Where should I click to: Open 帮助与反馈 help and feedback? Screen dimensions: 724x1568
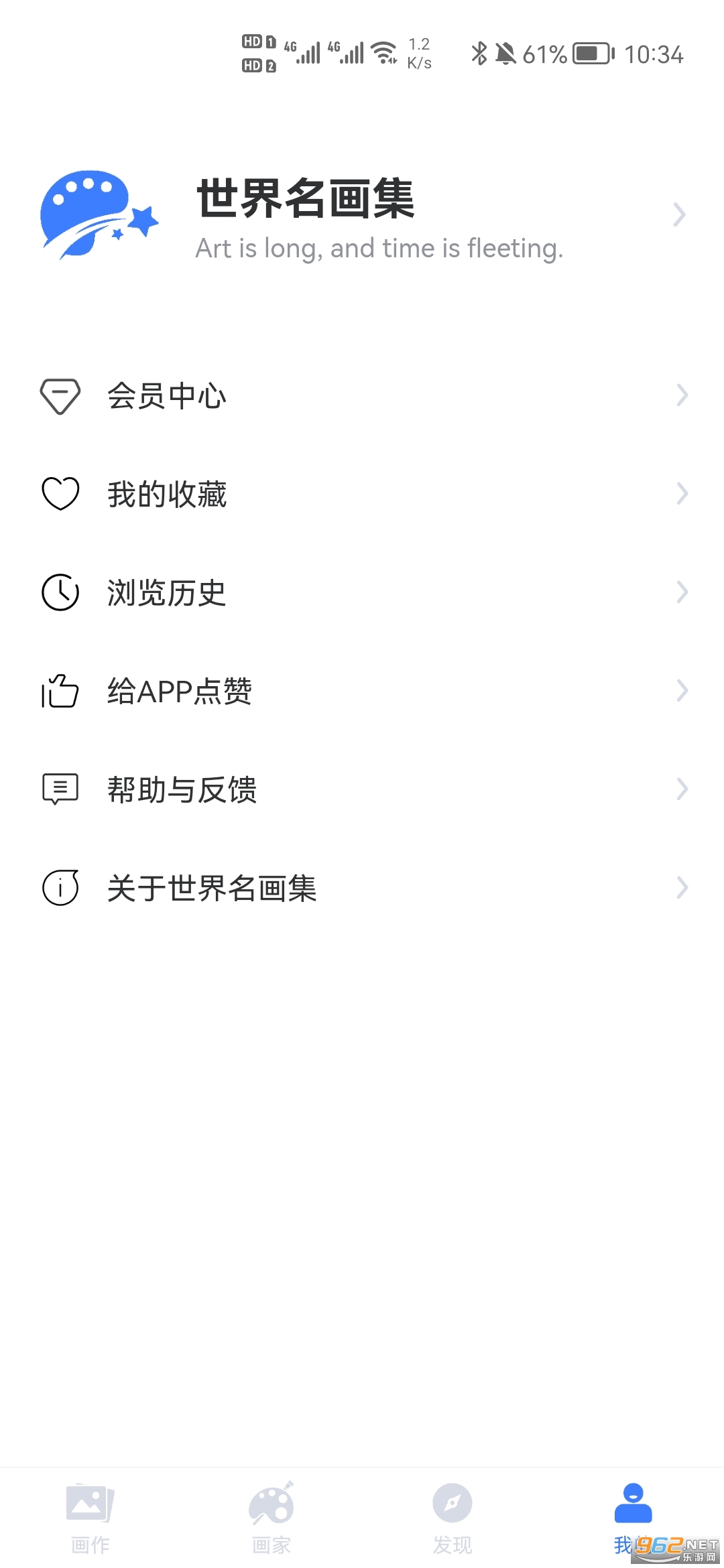[x=362, y=789]
